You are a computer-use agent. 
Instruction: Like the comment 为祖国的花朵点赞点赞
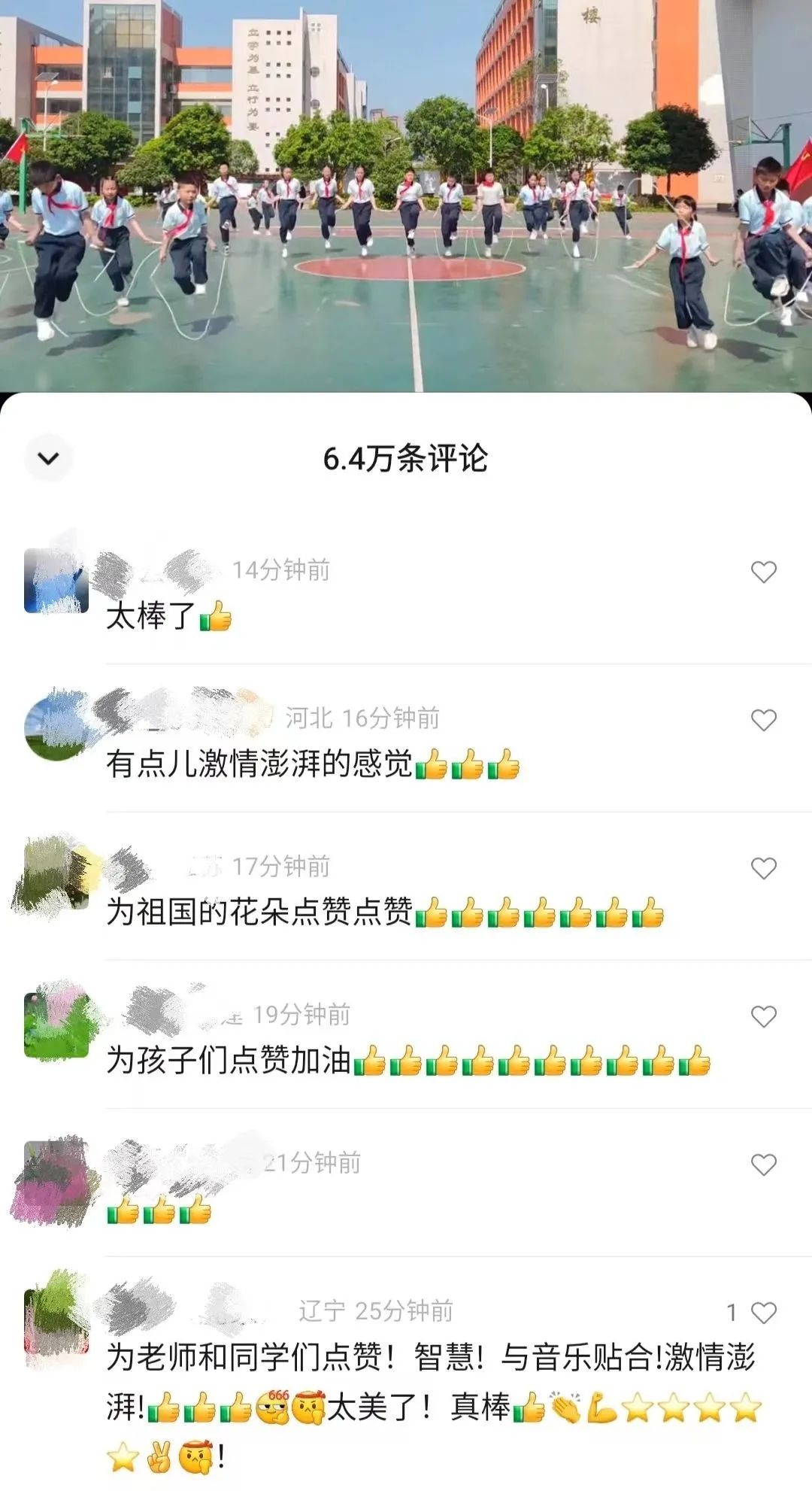point(763,868)
